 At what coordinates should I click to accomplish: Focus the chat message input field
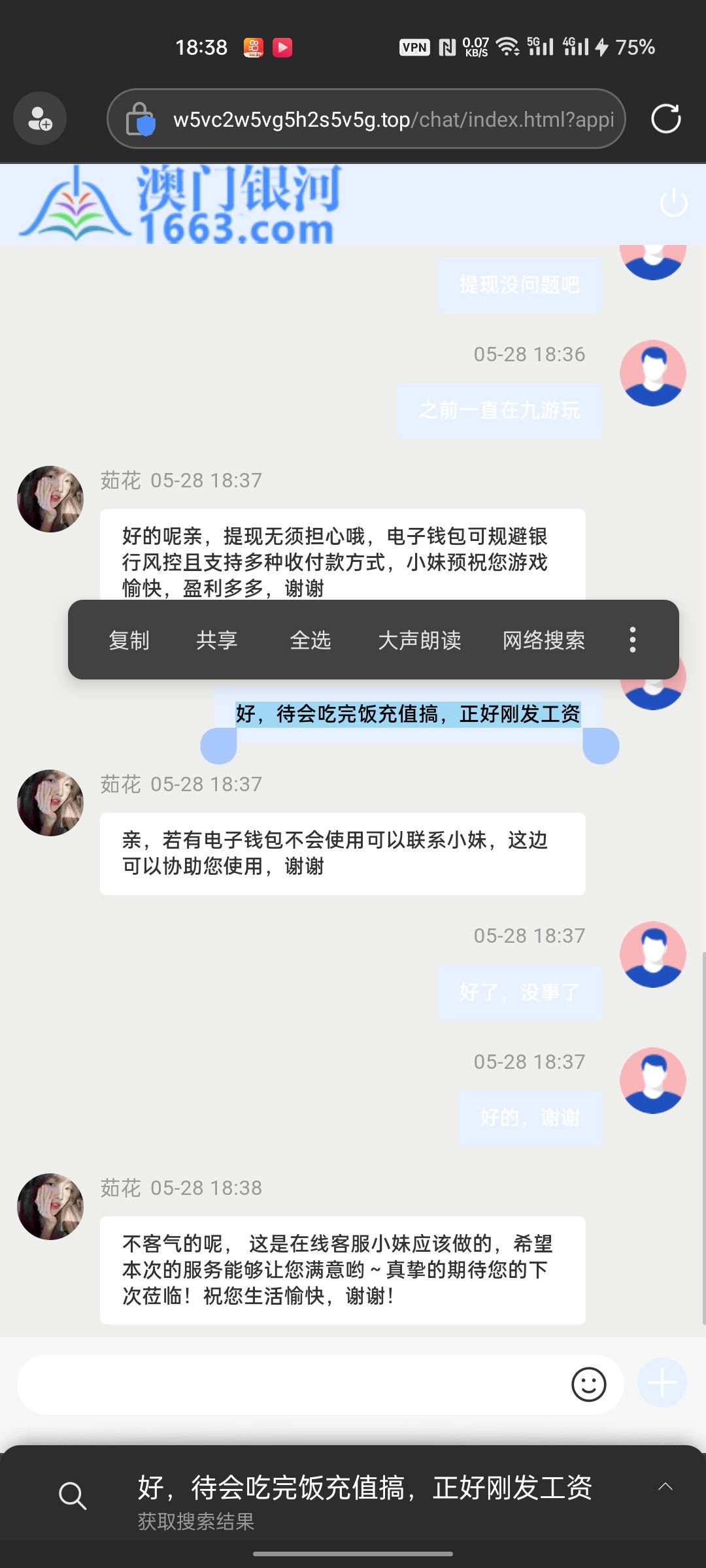pos(288,1384)
